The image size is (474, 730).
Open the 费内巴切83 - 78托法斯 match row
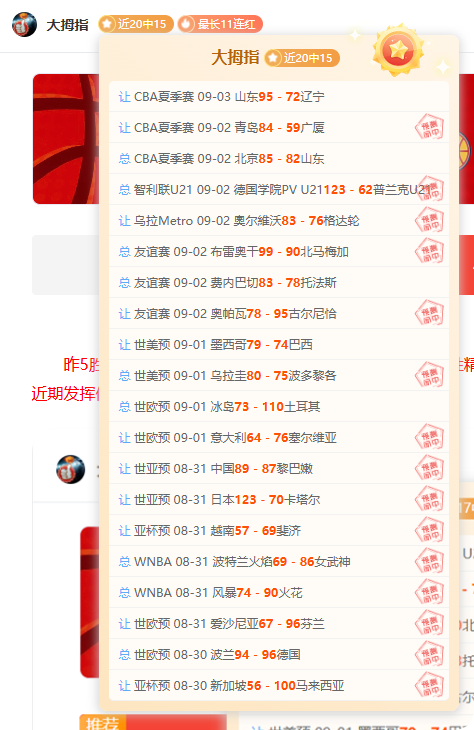pyautogui.click(x=279, y=283)
